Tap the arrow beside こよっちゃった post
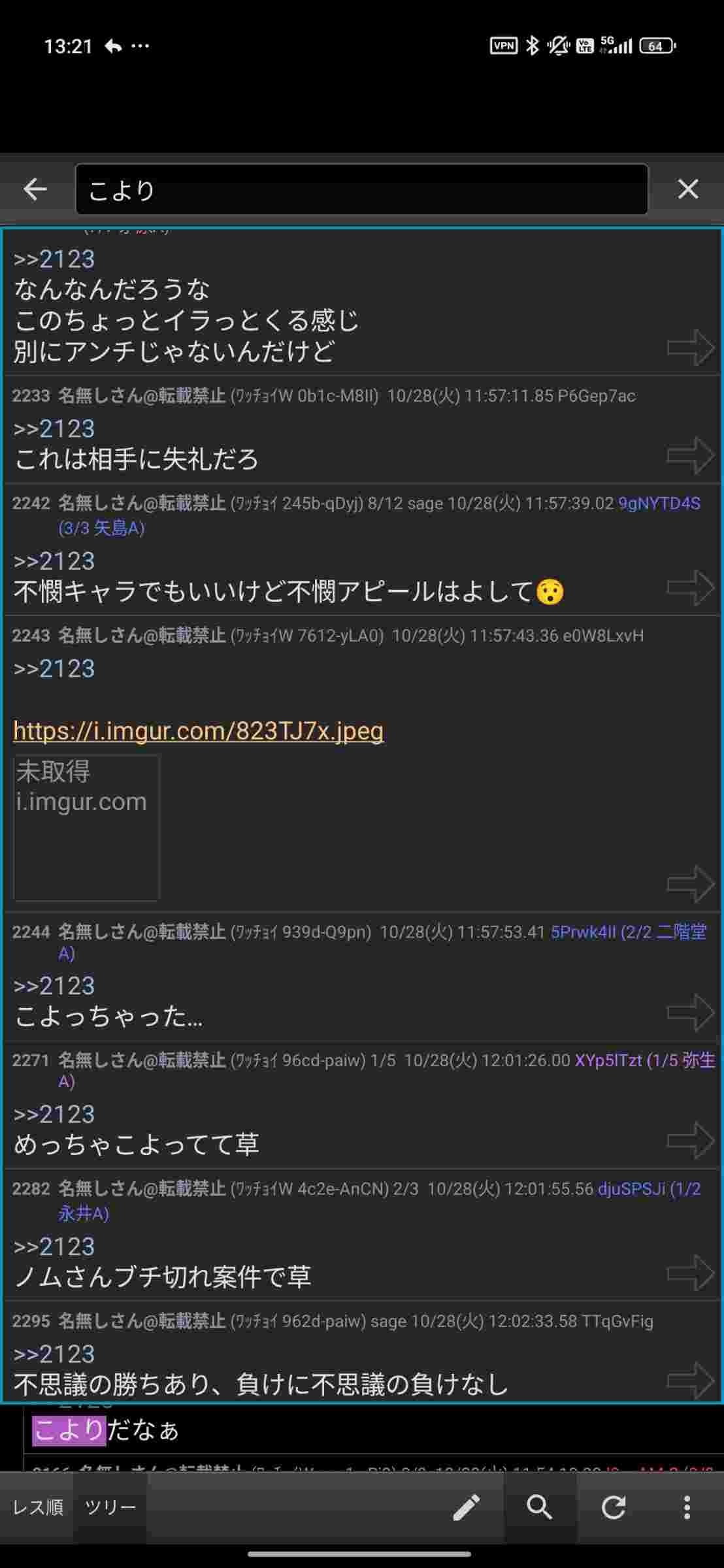Screen dimensions: 724x1568 tap(690, 1012)
